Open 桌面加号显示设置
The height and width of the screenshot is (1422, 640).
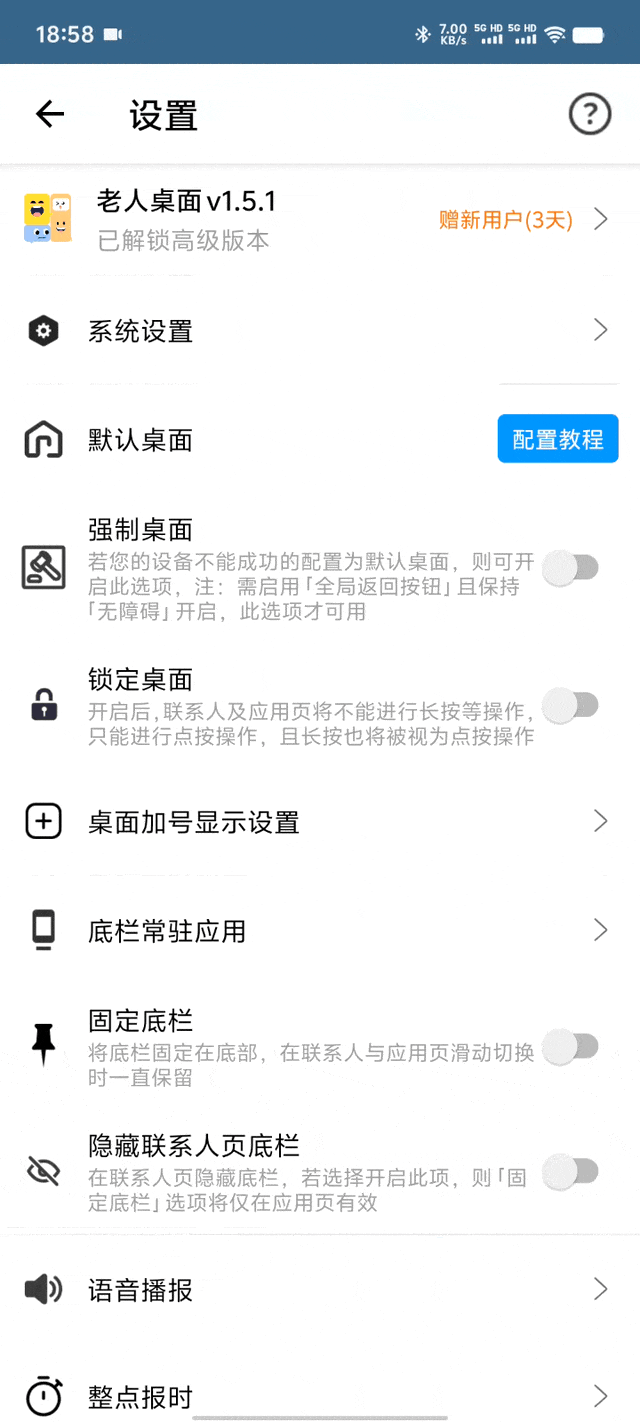coord(320,822)
